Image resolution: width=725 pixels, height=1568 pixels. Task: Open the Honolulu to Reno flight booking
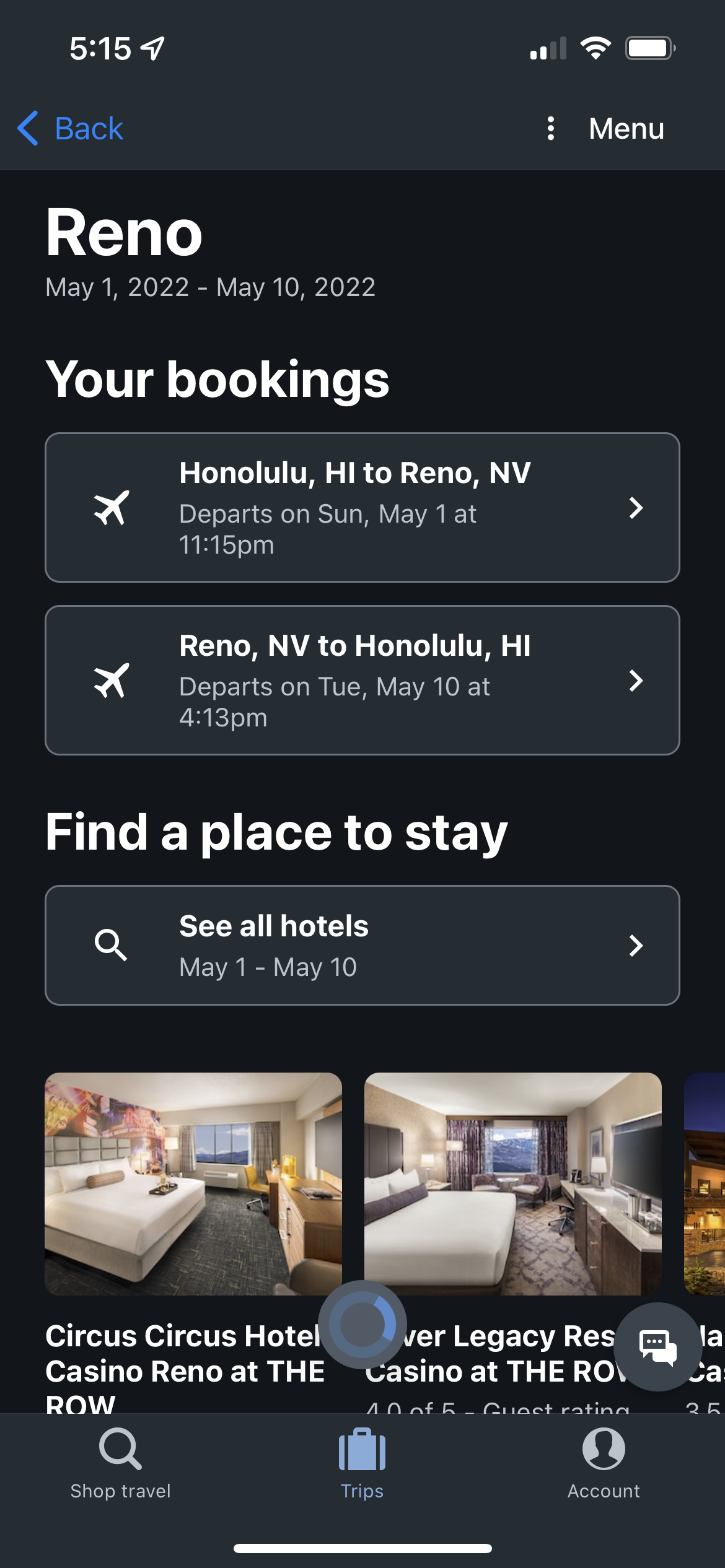362,507
